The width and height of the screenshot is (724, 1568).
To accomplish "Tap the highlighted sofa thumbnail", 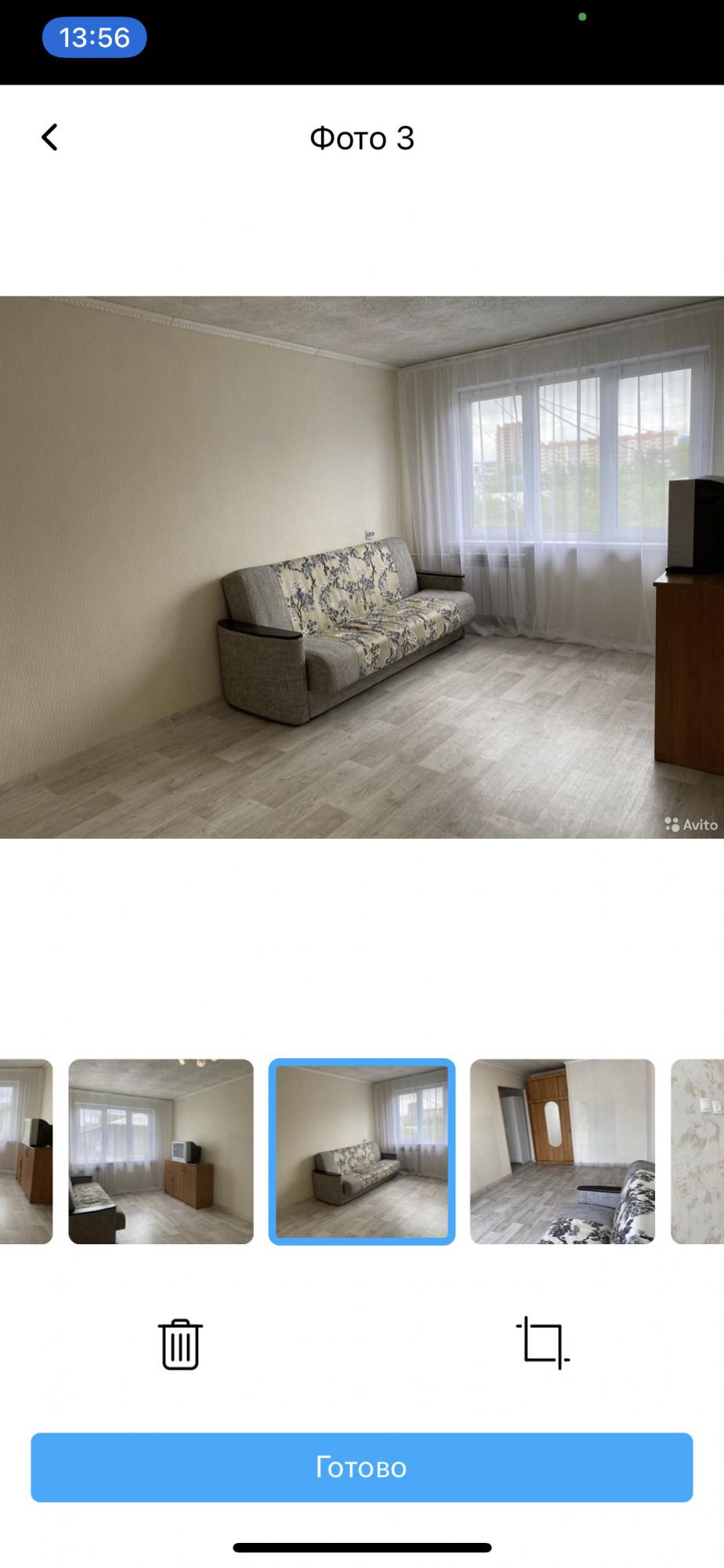I will (x=362, y=1152).
